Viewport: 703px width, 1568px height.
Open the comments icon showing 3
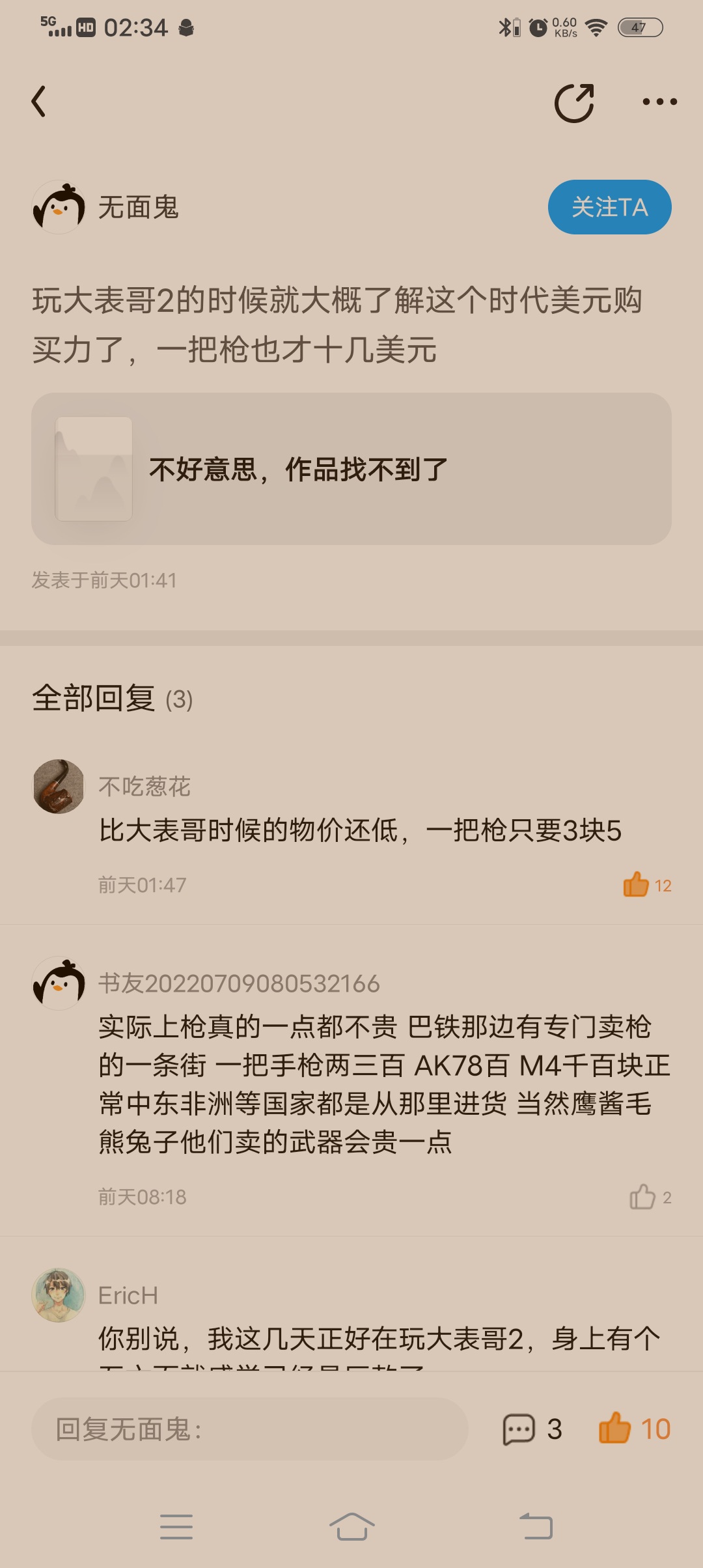coord(519,1429)
